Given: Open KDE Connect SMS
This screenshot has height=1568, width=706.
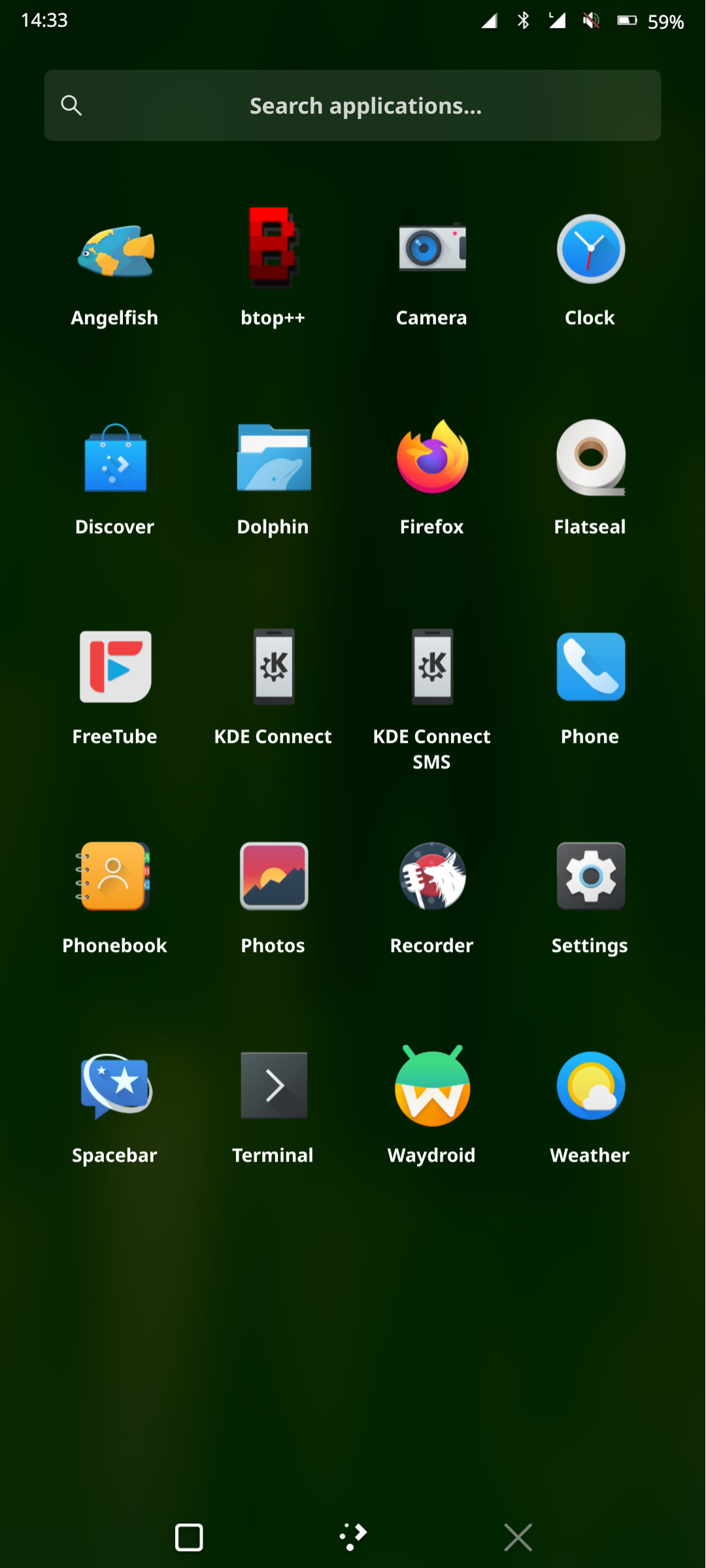Looking at the screenshot, I should tap(431, 667).
